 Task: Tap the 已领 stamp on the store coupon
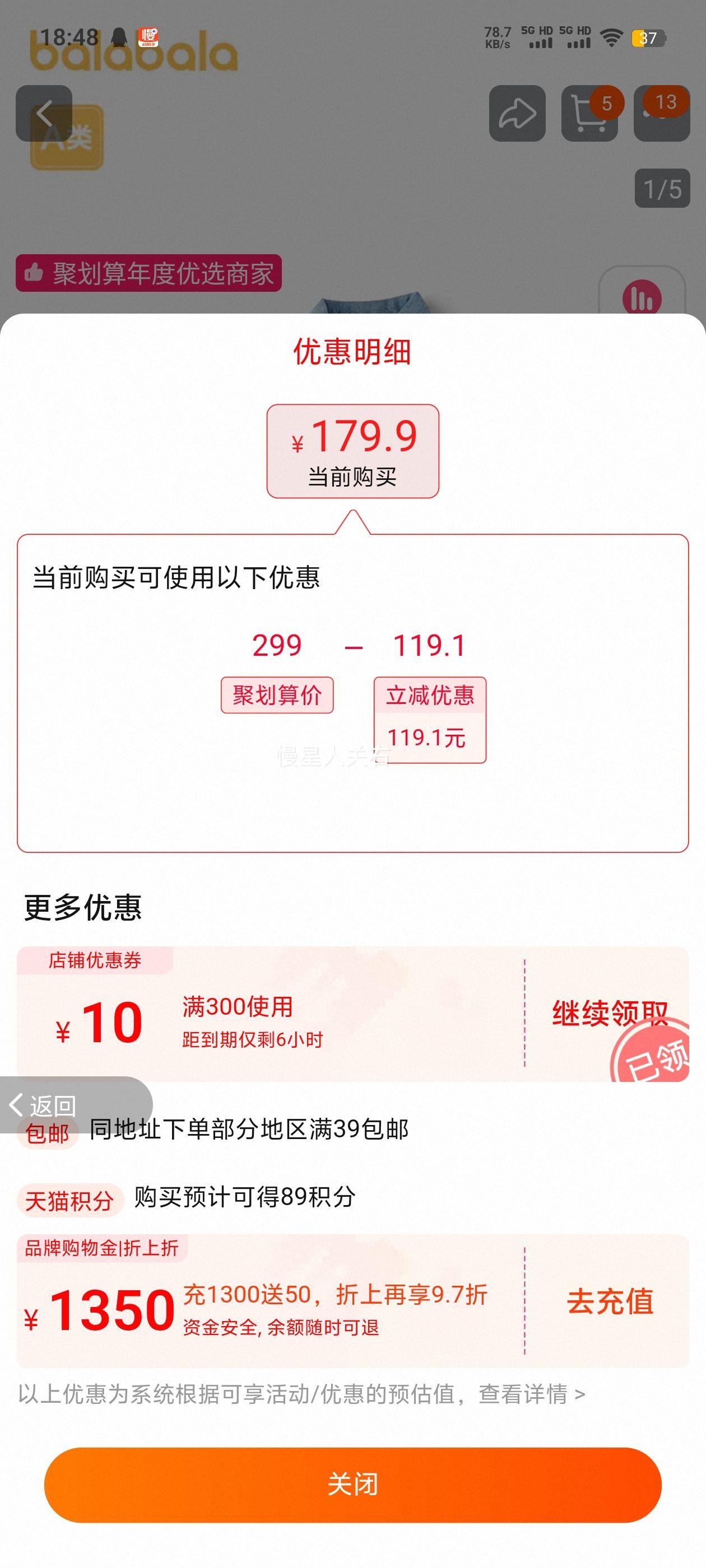click(653, 1053)
